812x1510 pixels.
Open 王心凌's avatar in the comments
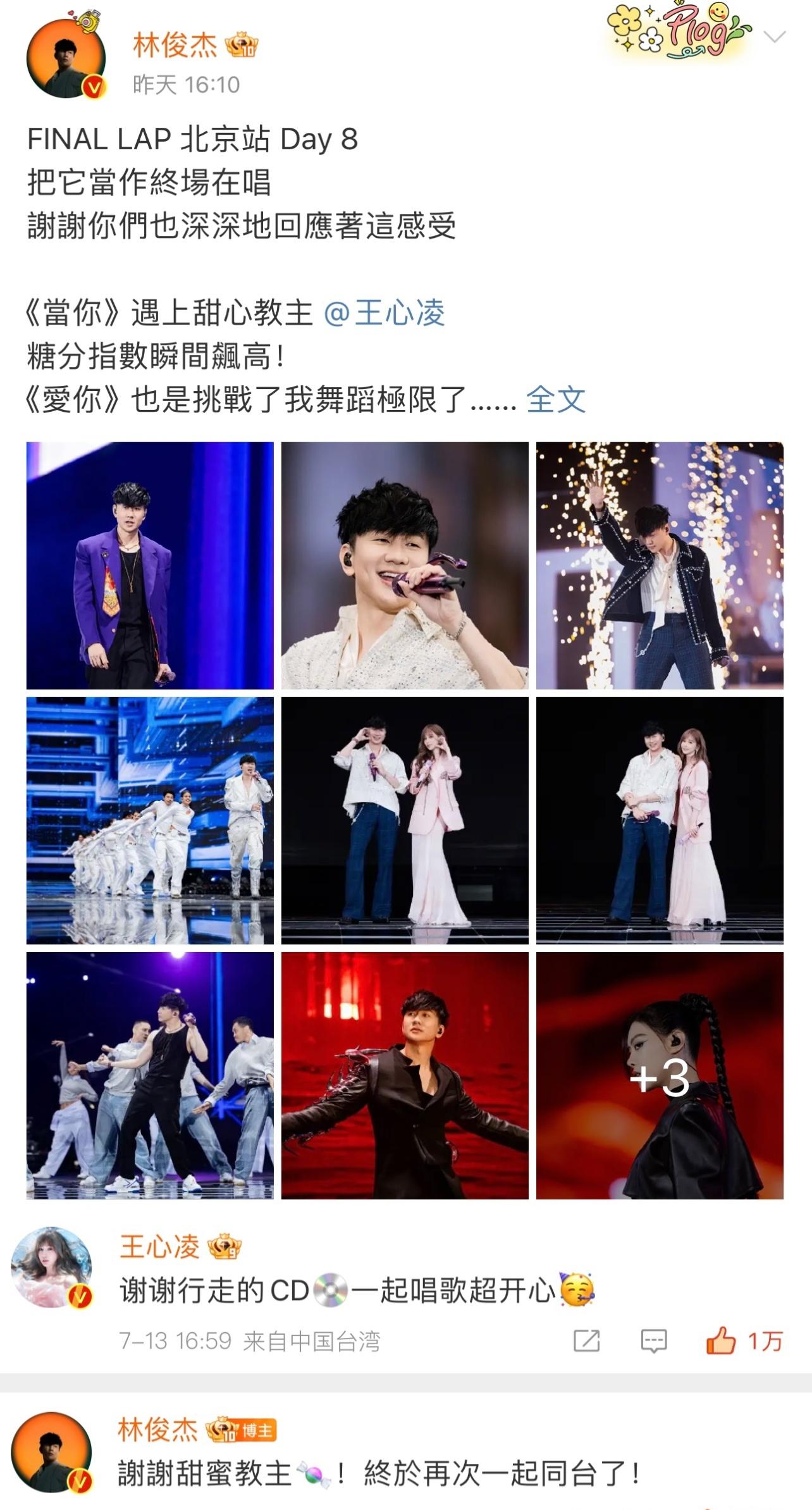pyautogui.click(x=52, y=1268)
